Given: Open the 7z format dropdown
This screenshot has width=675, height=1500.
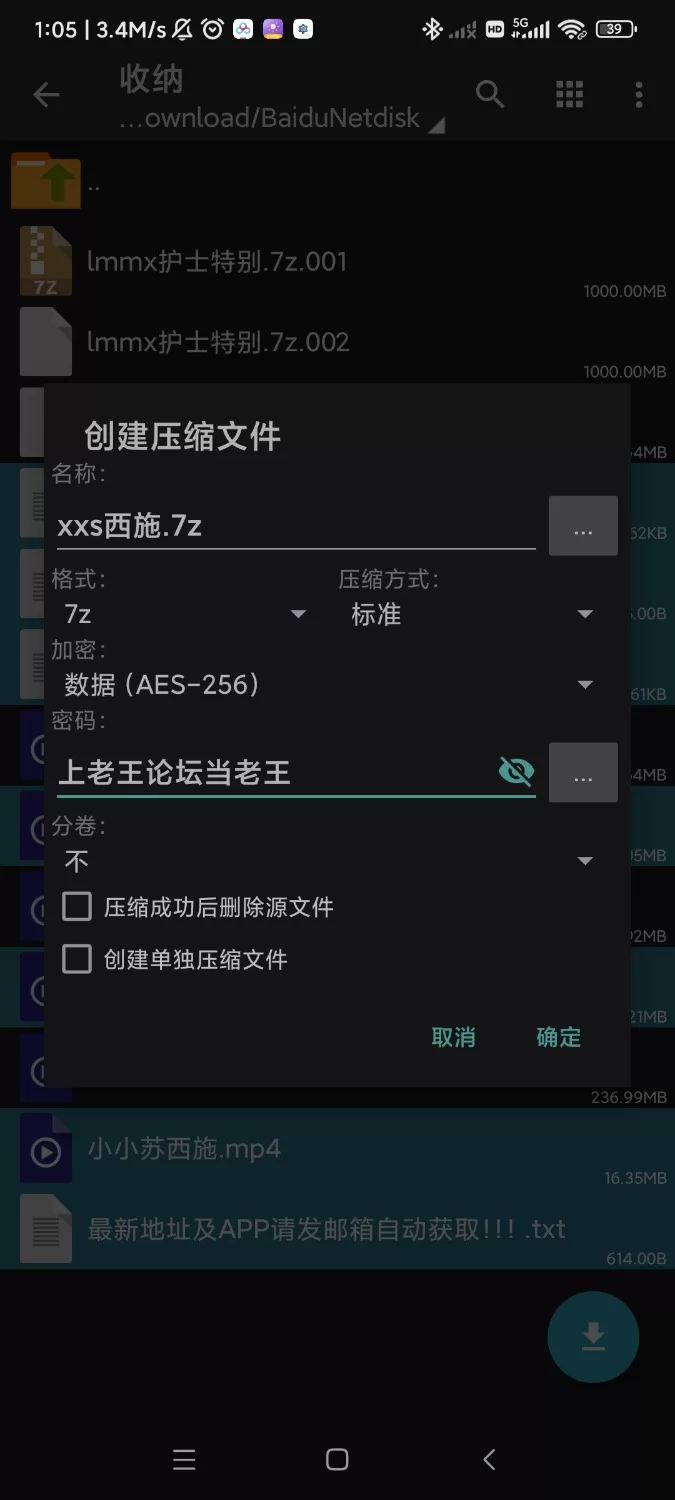Looking at the screenshot, I should 184,614.
